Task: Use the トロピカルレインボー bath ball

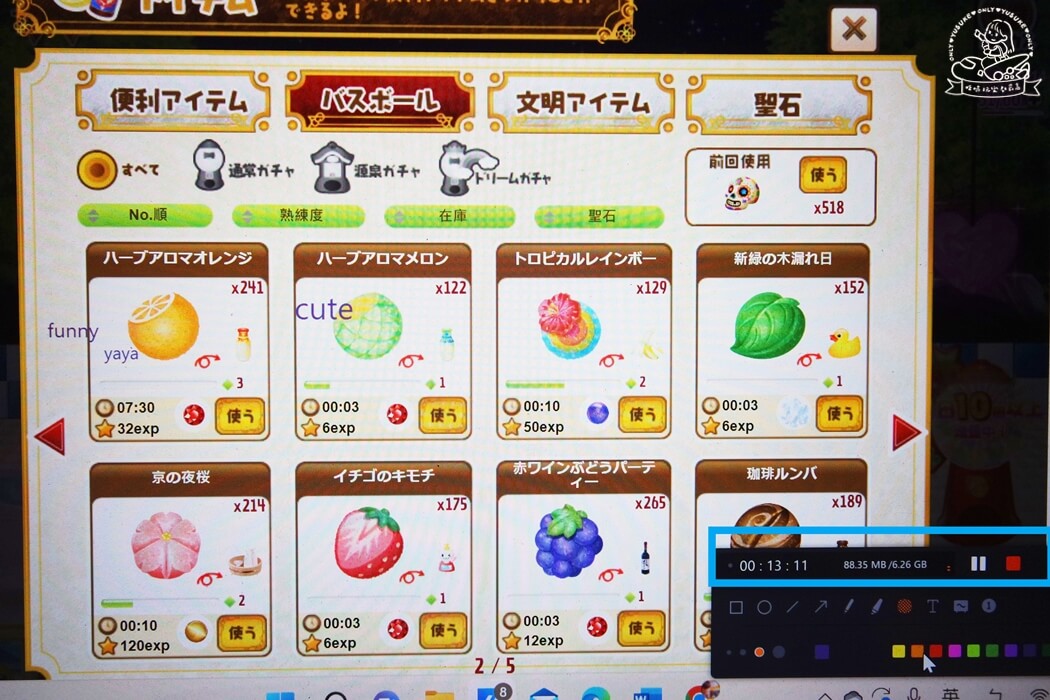Action: click(x=642, y=415)
